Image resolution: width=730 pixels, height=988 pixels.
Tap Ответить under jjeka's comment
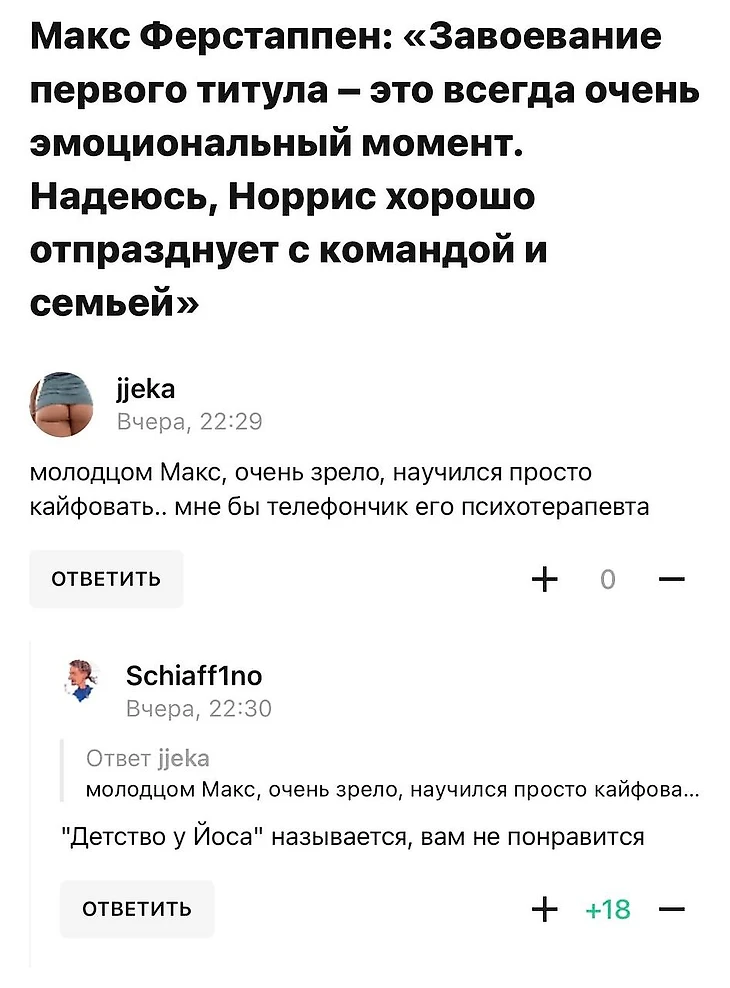point(106,579)
